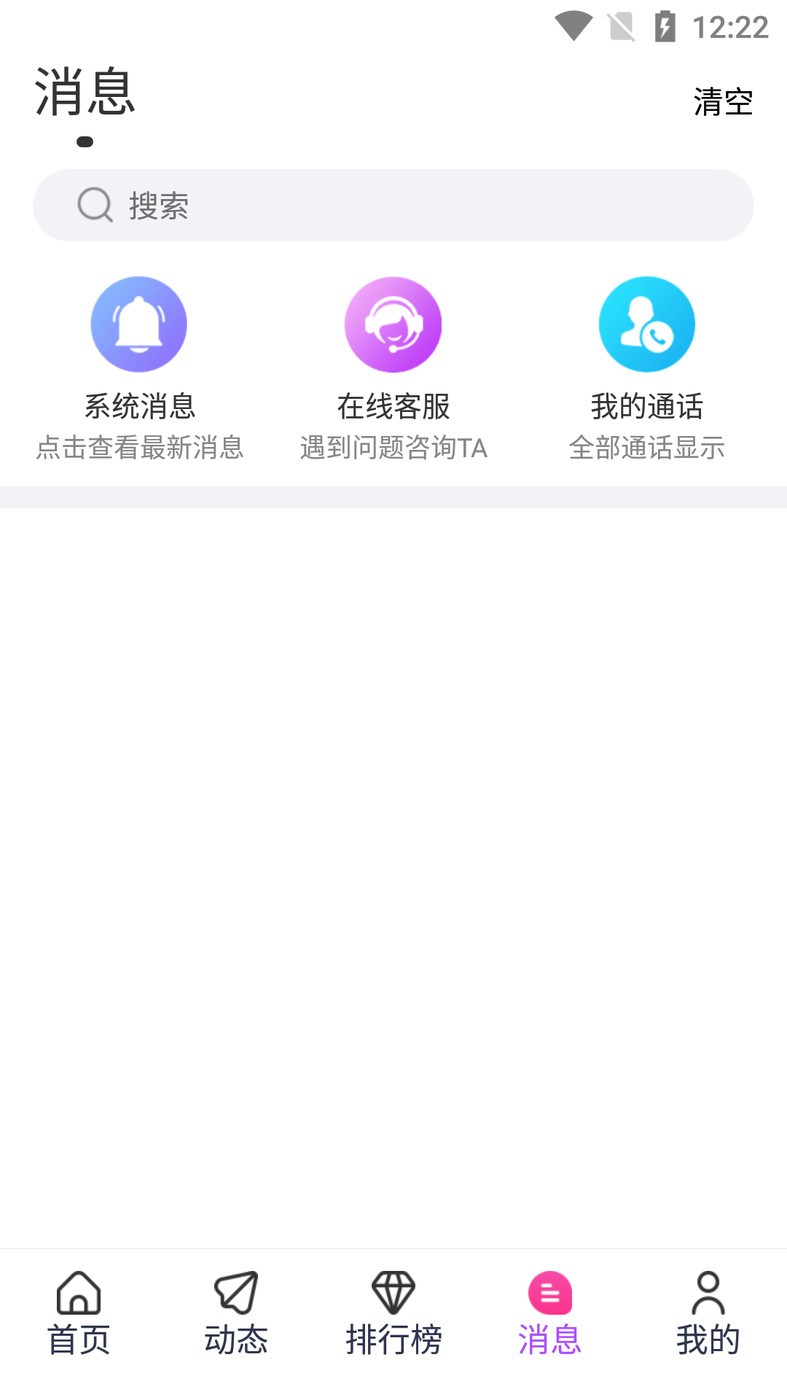The width and height of the screenshot is (787, 1400).
Task: Click the magnifier icon in the search bar
Action: tap(95, 204)
